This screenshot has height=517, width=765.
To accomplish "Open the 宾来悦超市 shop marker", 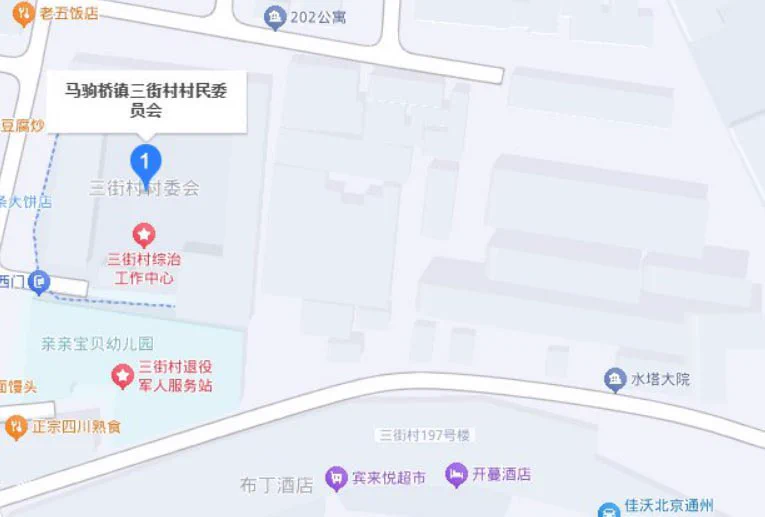I will (x=336, y=477).
